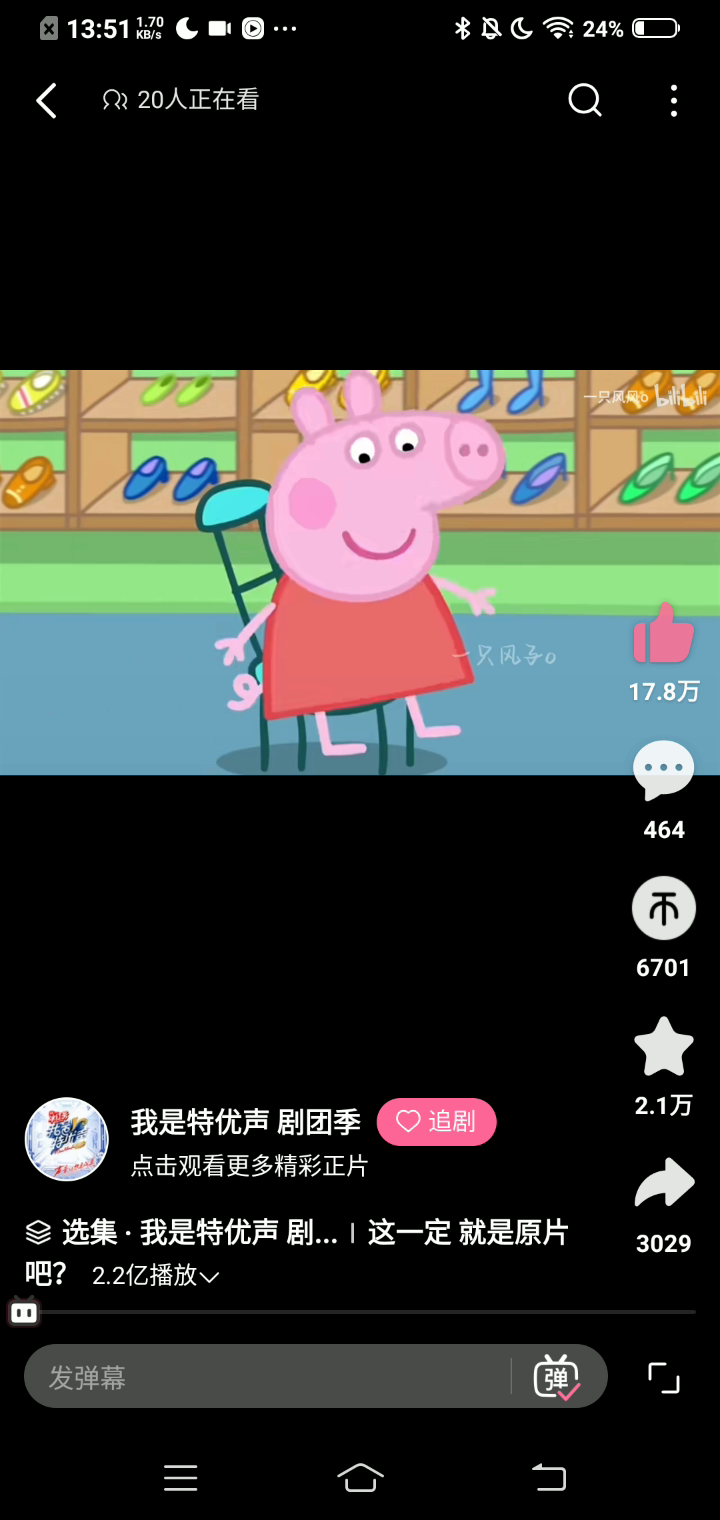The image size is (720, 1520).
Task: Open the comments with 464 replies
Action: click(664, 770)
